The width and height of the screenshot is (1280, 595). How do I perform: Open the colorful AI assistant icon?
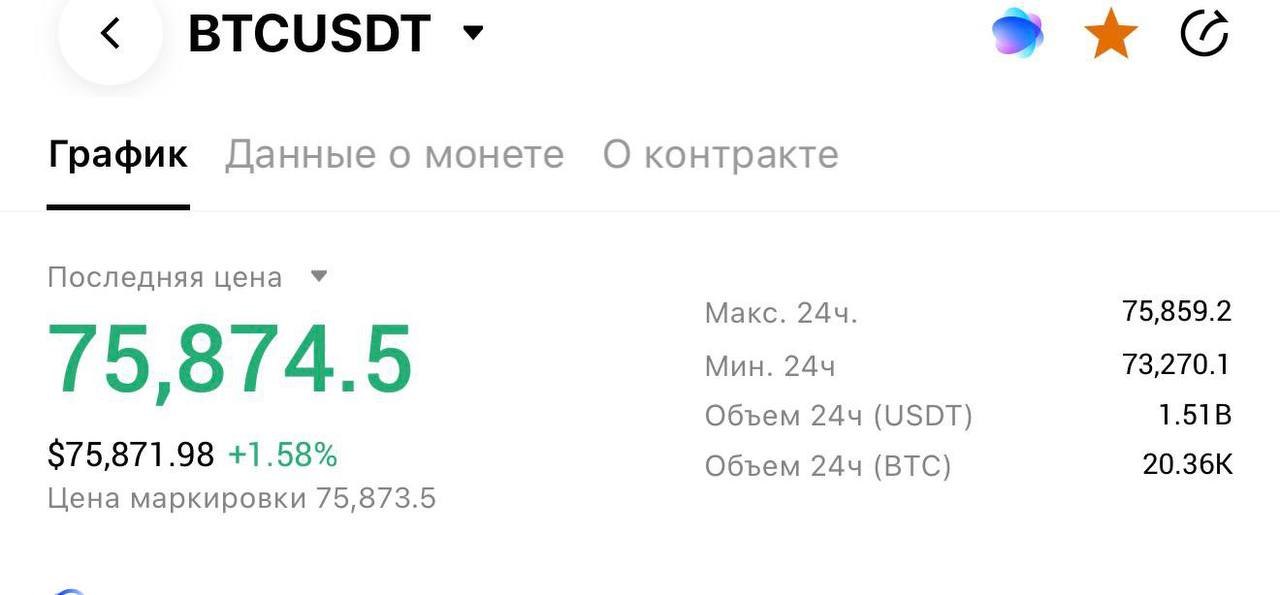(x=1017, y=34)
